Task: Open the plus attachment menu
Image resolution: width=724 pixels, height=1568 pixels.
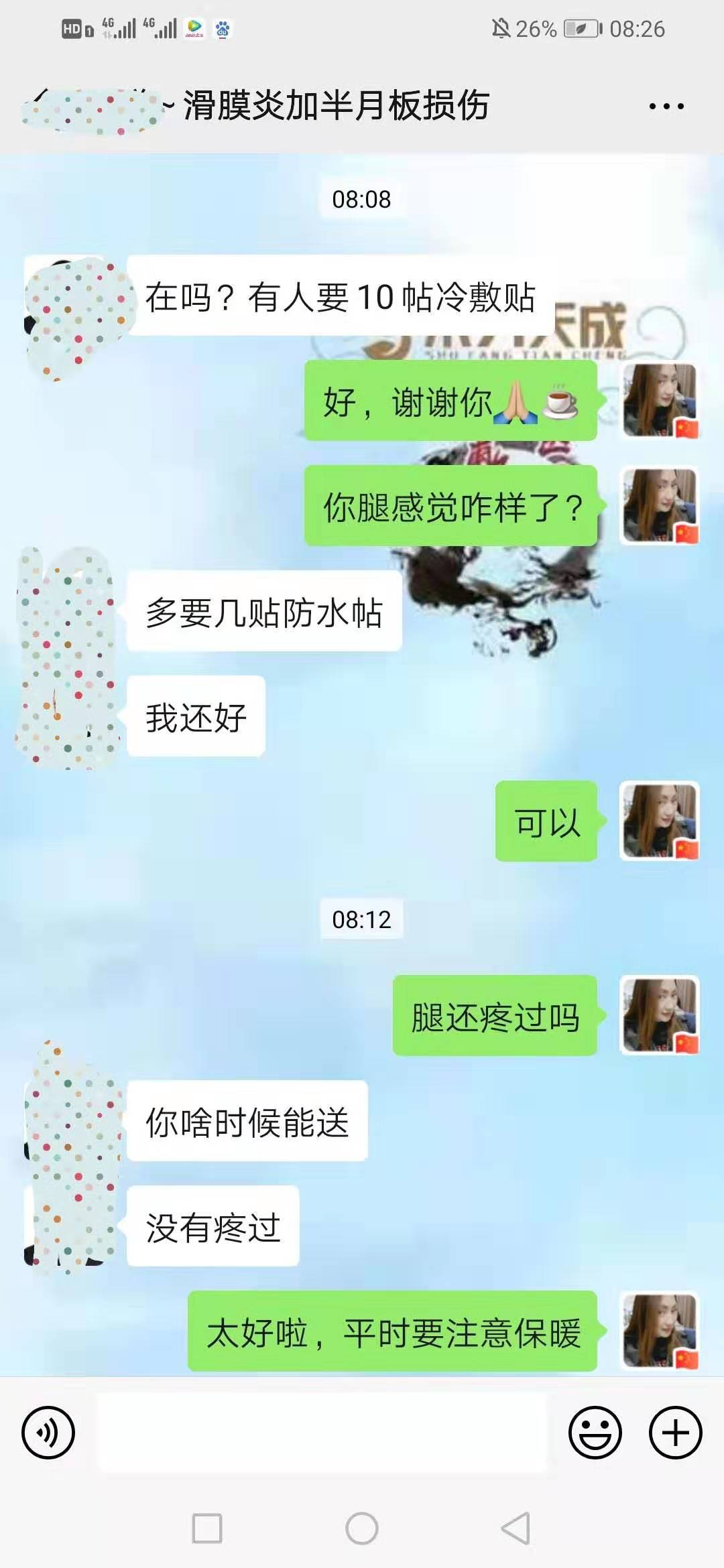Action: [x=675, y=1433]
